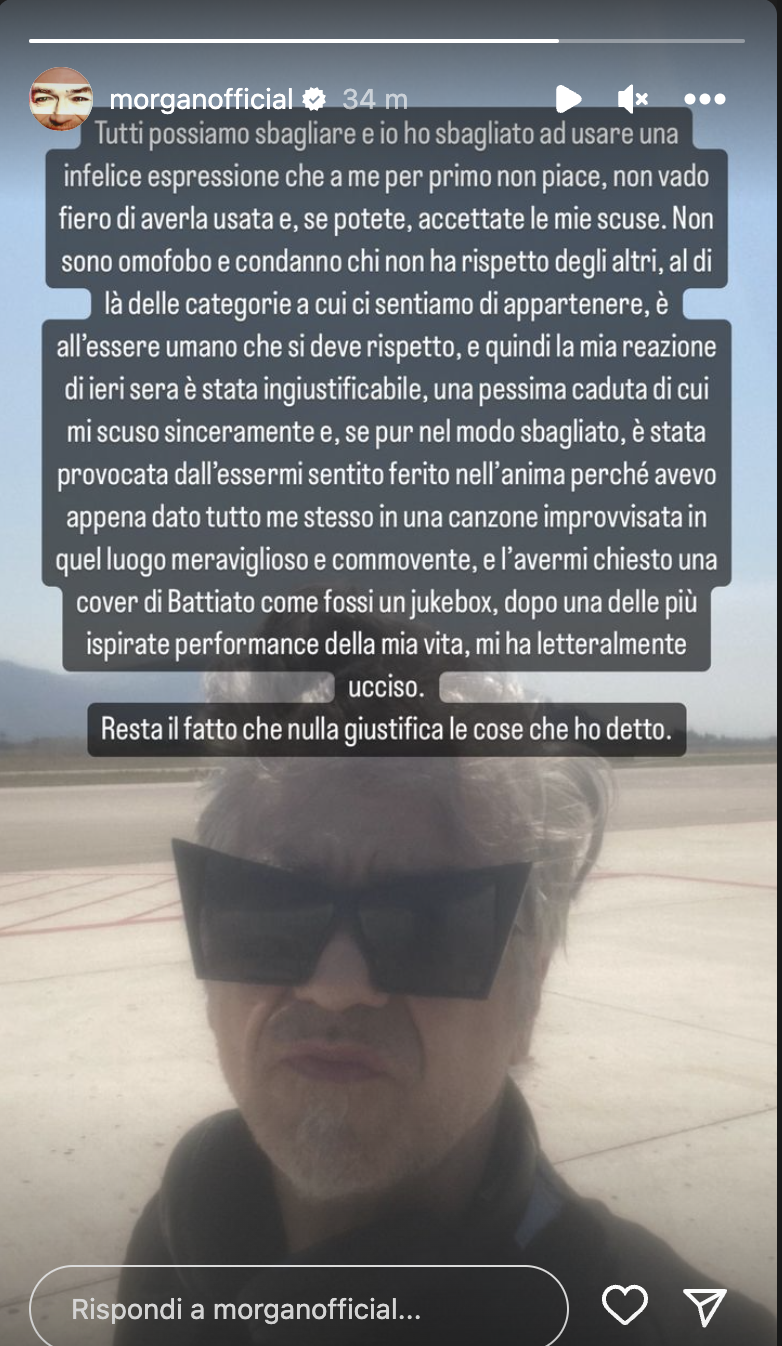Open morganofficial's profile picture

pyautogui.click(x=61, y=99)
